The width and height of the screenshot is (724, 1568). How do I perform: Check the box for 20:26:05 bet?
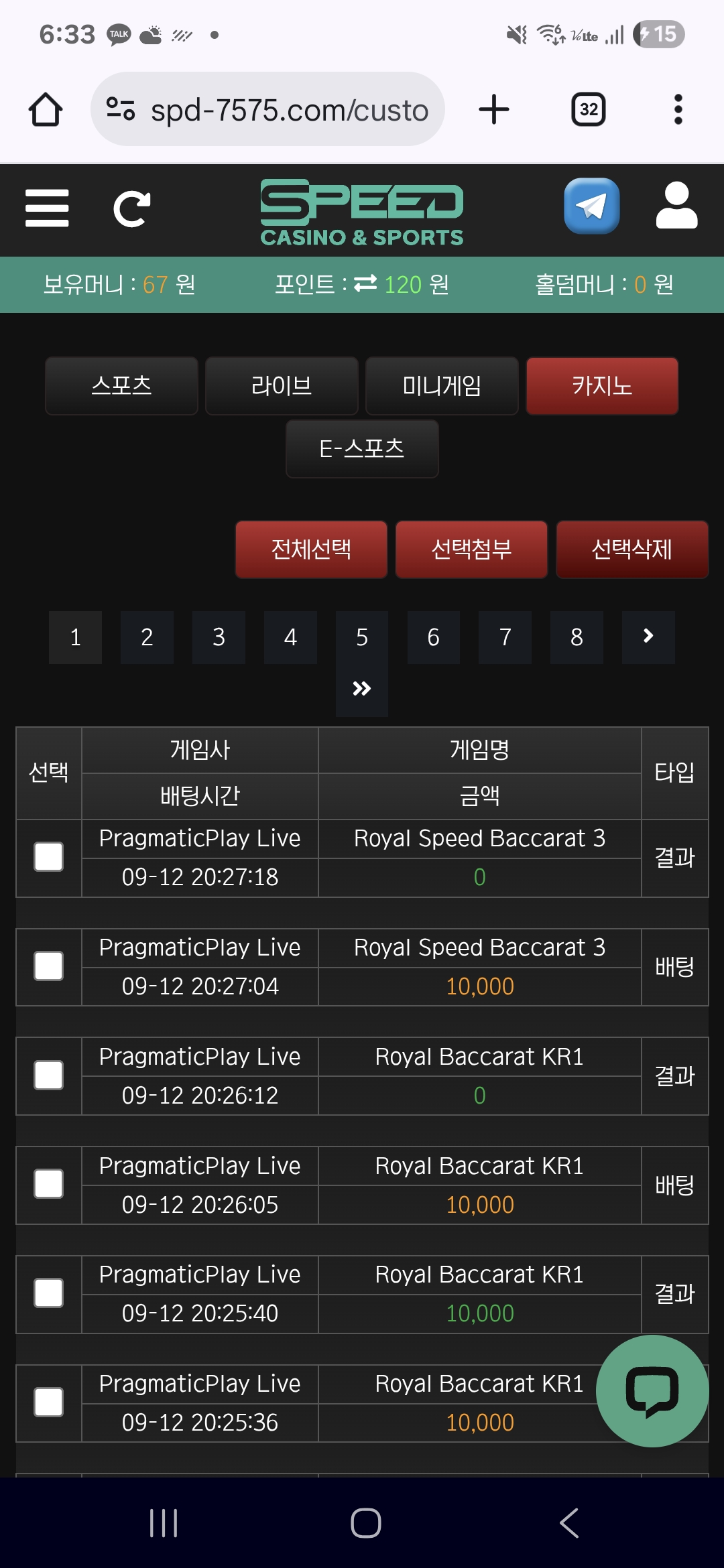(49, 1184)
